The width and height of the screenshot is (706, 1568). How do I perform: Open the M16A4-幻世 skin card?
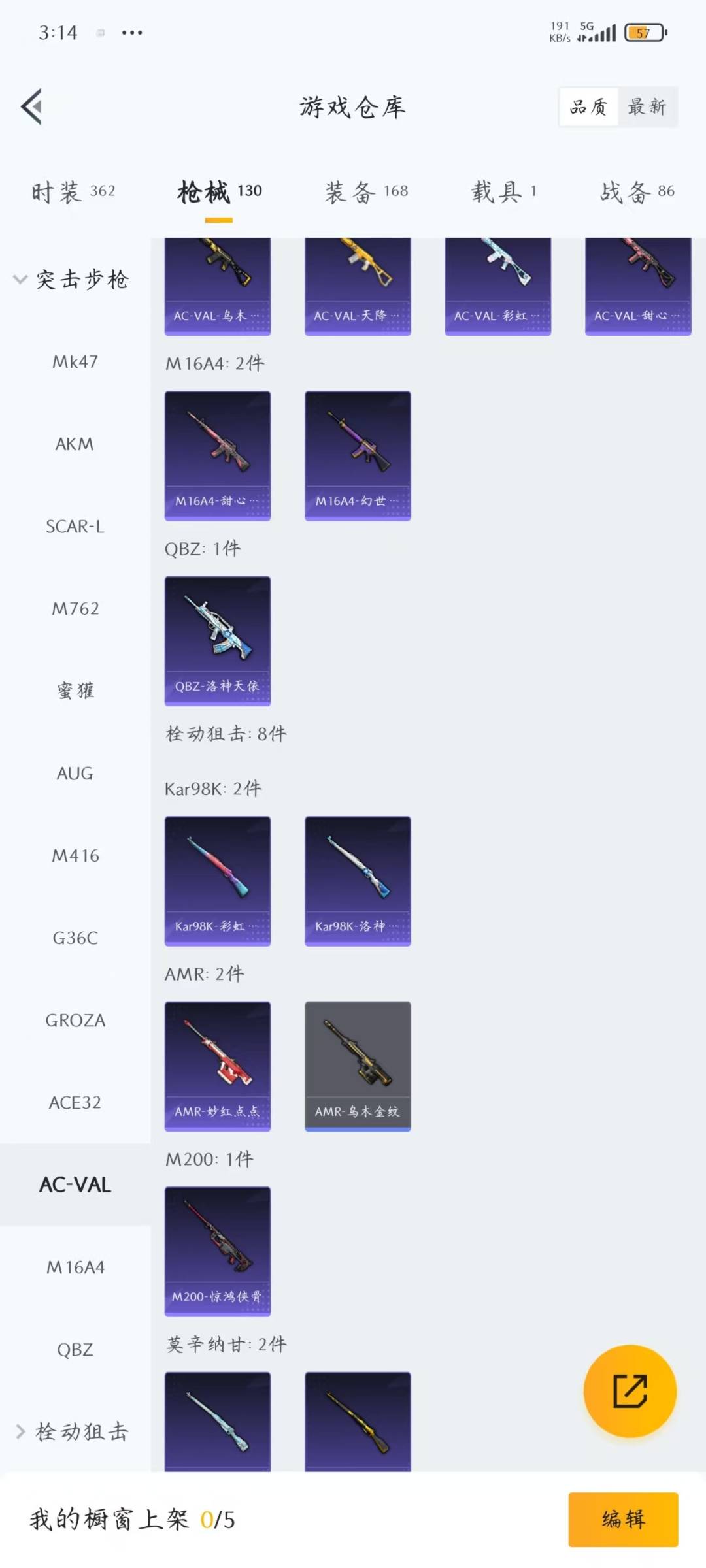point(358,455)
